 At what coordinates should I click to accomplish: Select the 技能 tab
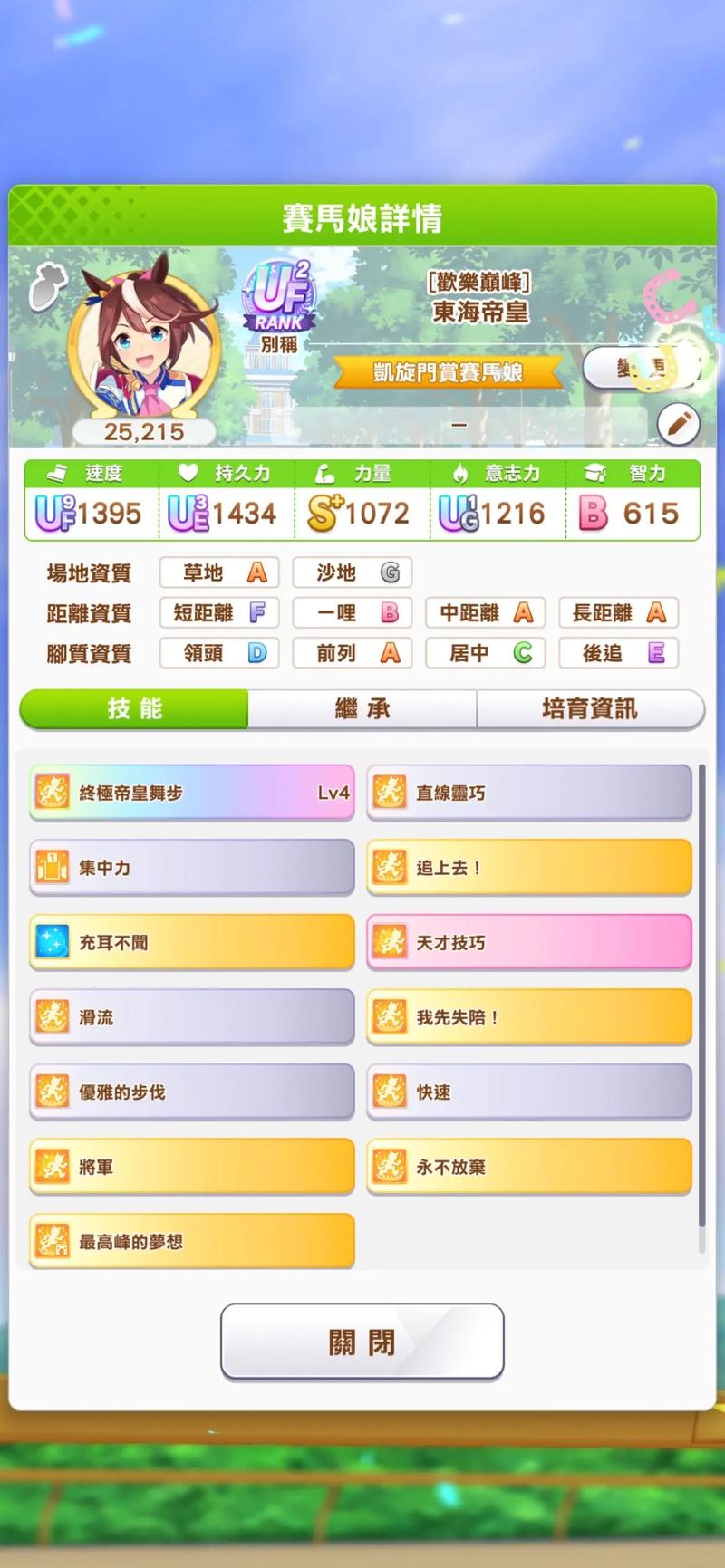134,708
